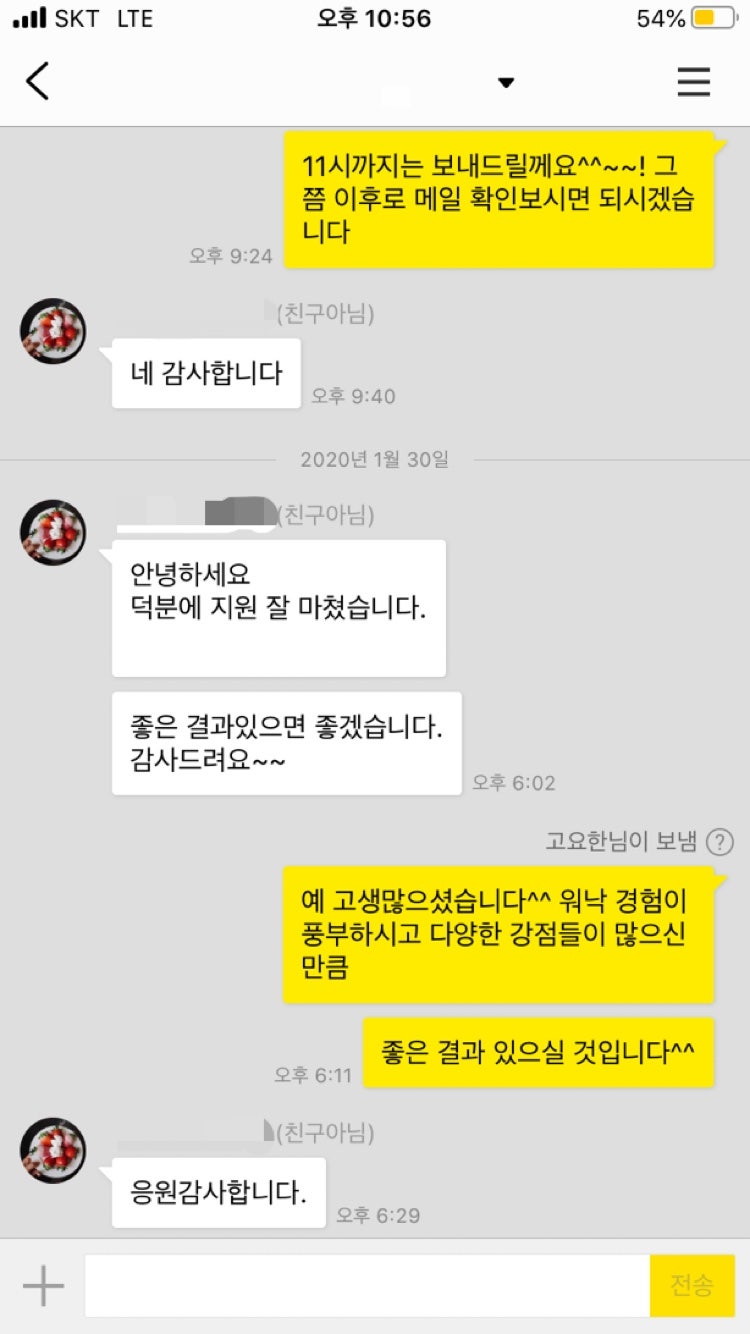Go back to the chat list
Viewport: 750px width, 1334px height.
point(38,81)
